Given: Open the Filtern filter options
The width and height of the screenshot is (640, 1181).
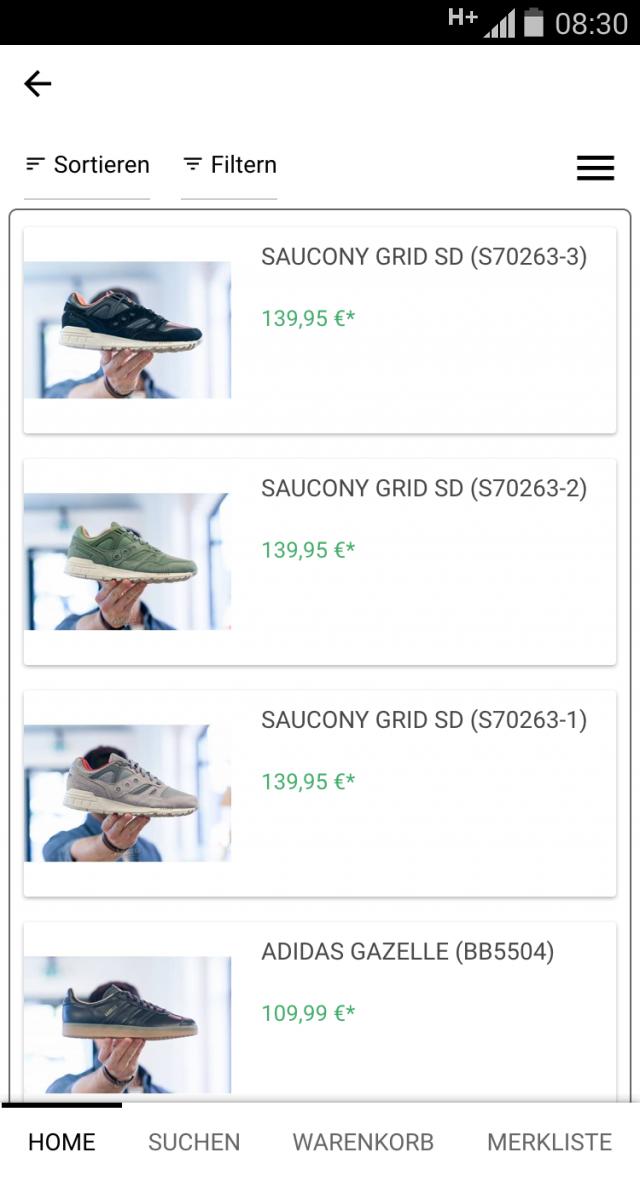Looking at the screenshot, I should pos(230,165).
